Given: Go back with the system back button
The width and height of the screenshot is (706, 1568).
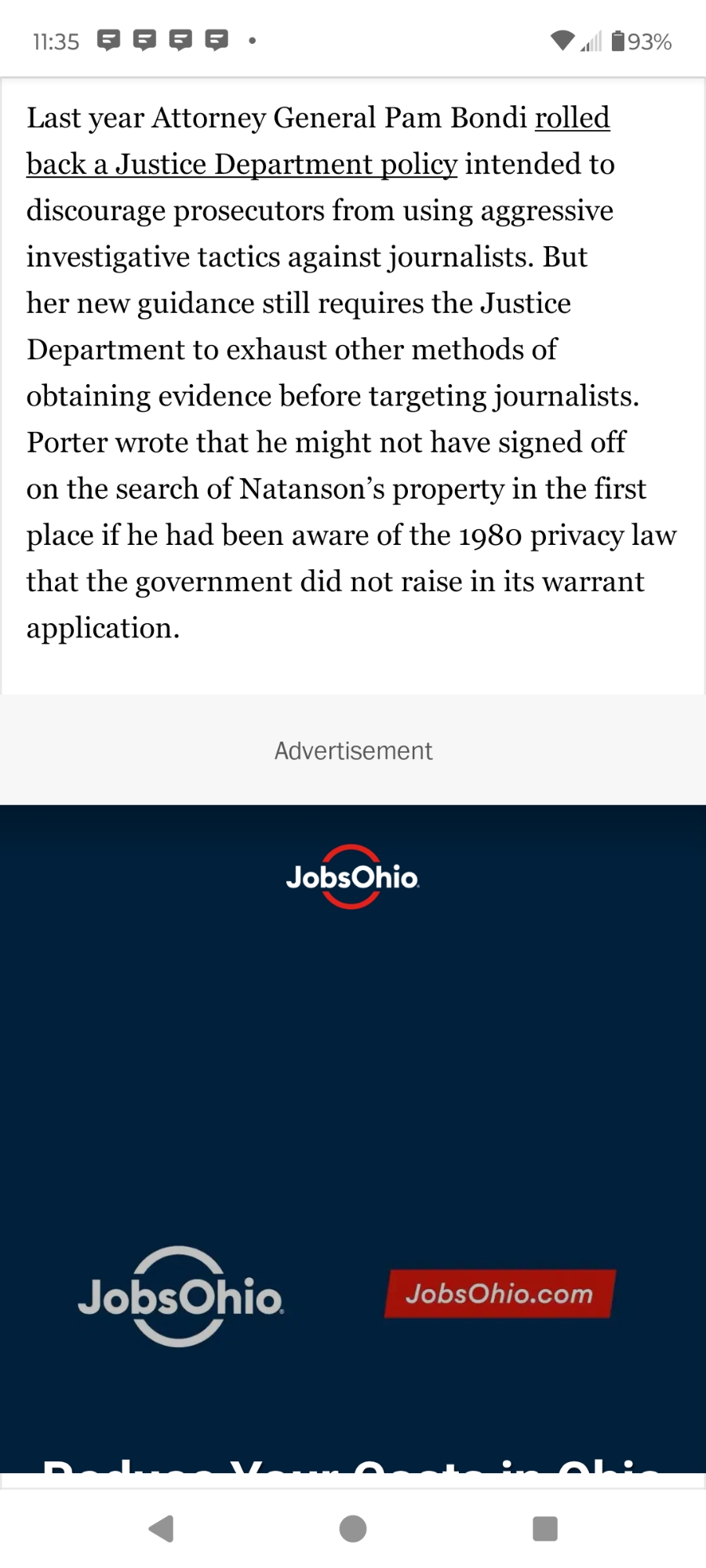Looking at the screenshot, I should click(x=162, y=1528).
